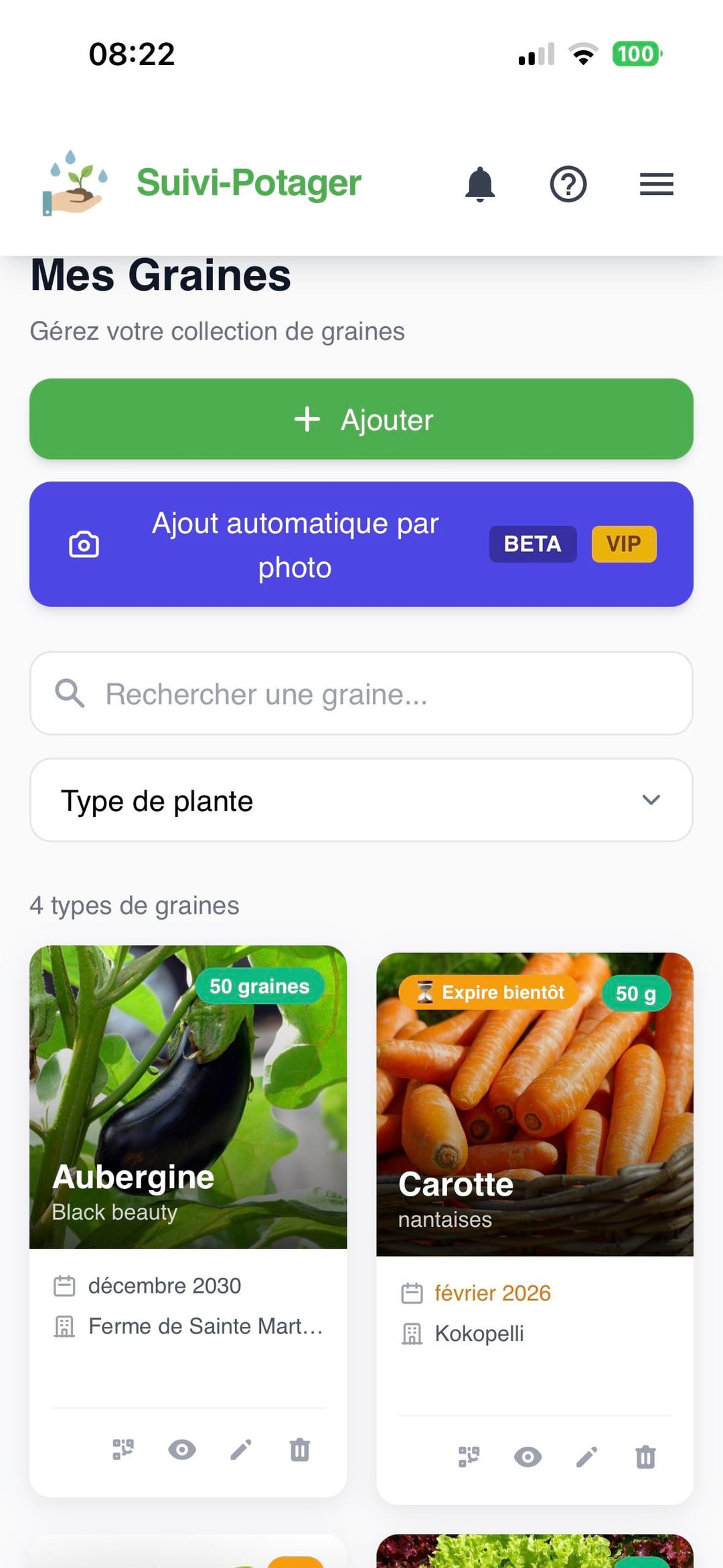723x1568 pixels.
Task: Open the notifications bell
Action: coord(480,184)
